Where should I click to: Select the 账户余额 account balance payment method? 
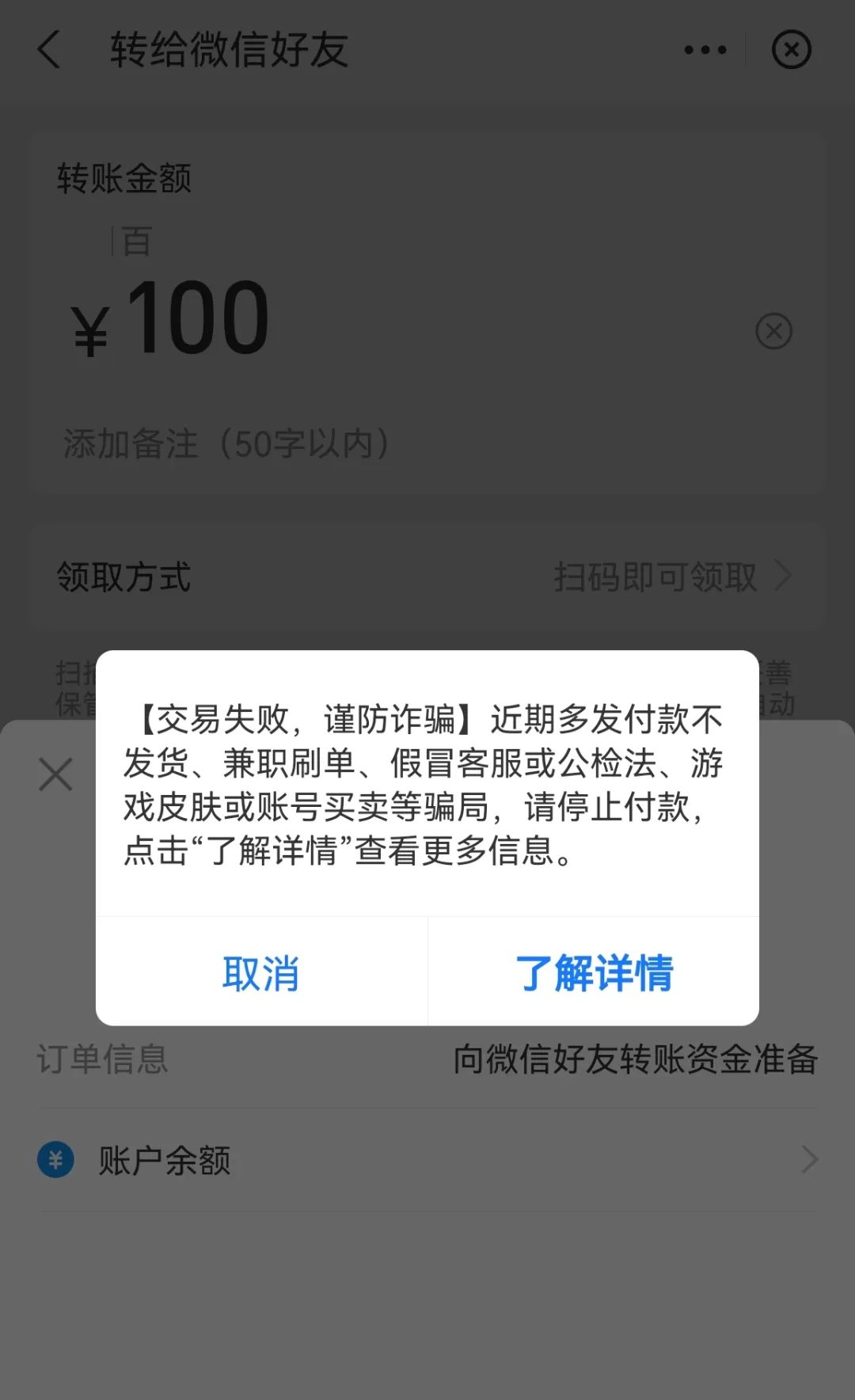pyautogui.click(x=165, y=1160)
